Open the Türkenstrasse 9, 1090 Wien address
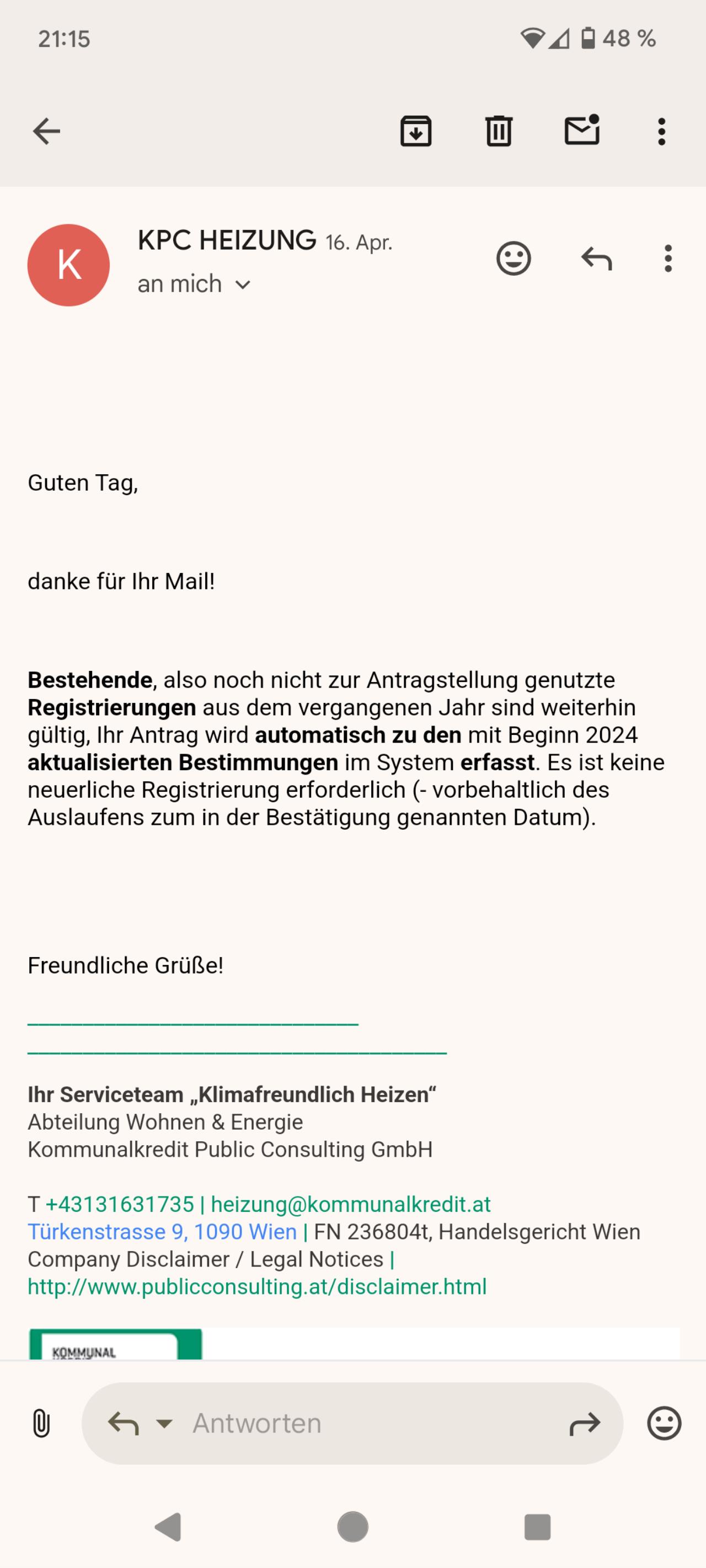The width and height of the screenshot is (706, 1568). pos(162,1232)
